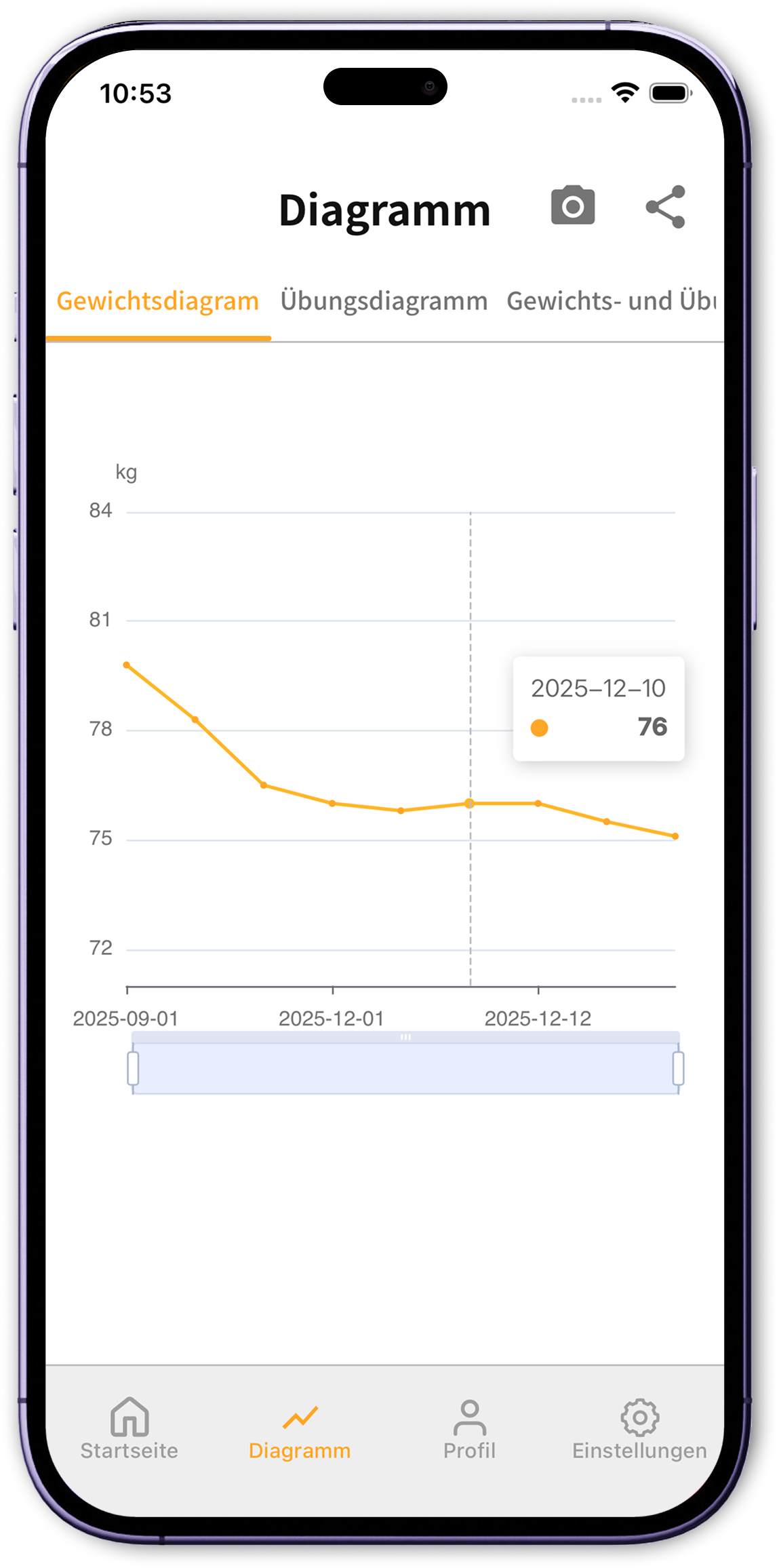Go to the Startseite tab
This screenshot has width=779, height=1568.
[129, 1428]
